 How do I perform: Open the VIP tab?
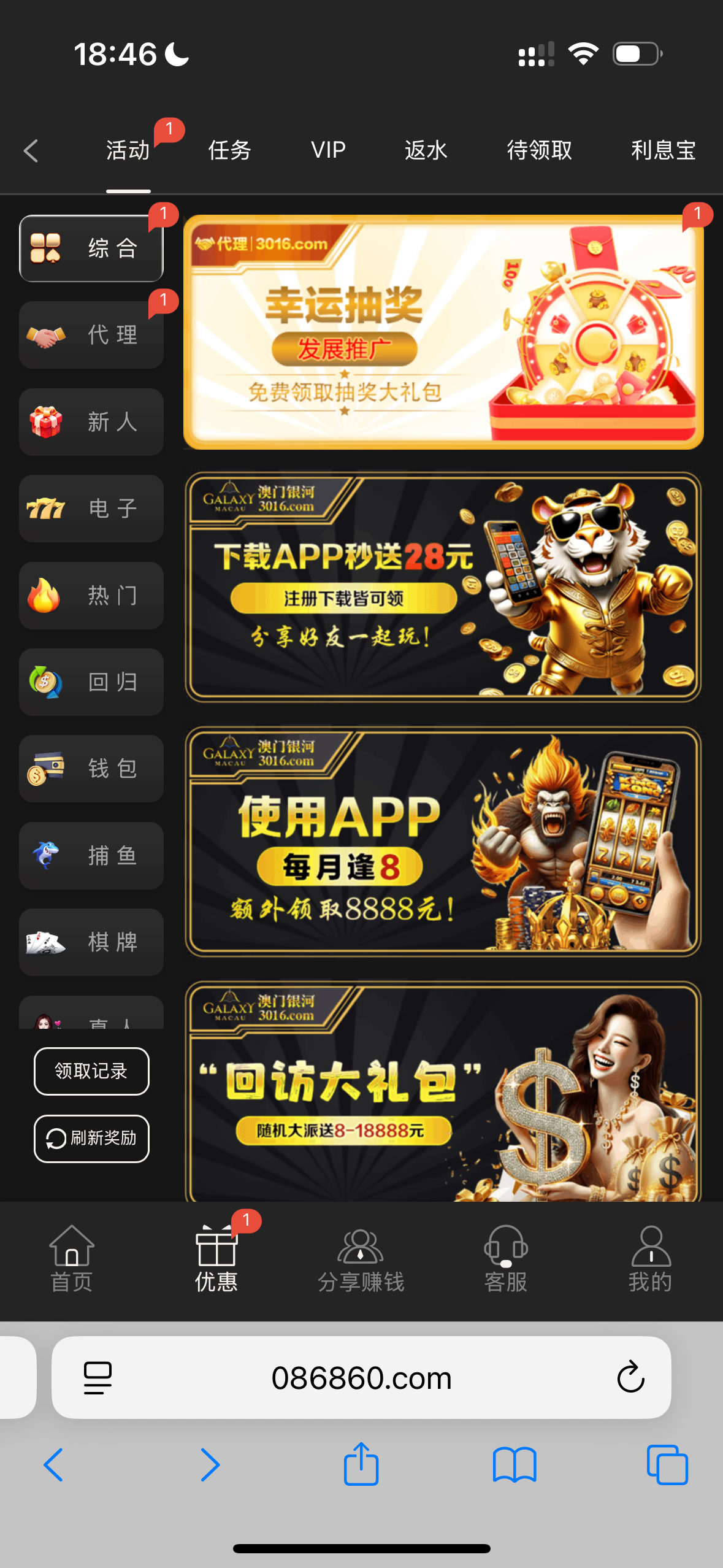coord(328,150)
